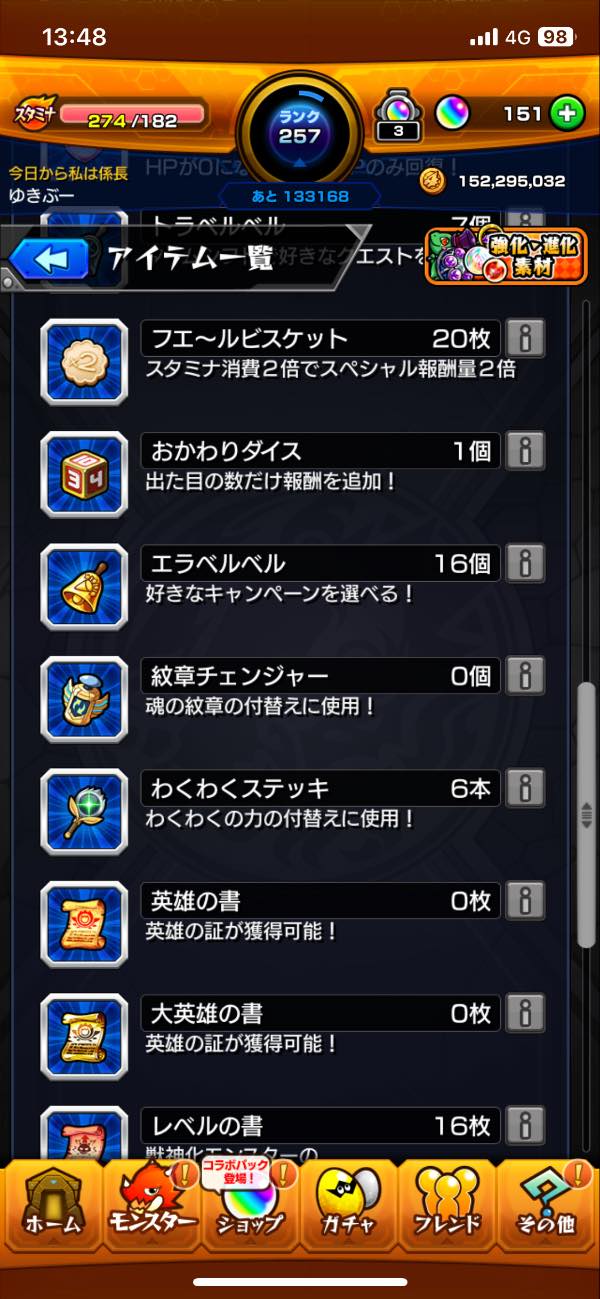
Task: Show details of 大英雄の書
Action: pyautogui.click(x=525, y=1012)
